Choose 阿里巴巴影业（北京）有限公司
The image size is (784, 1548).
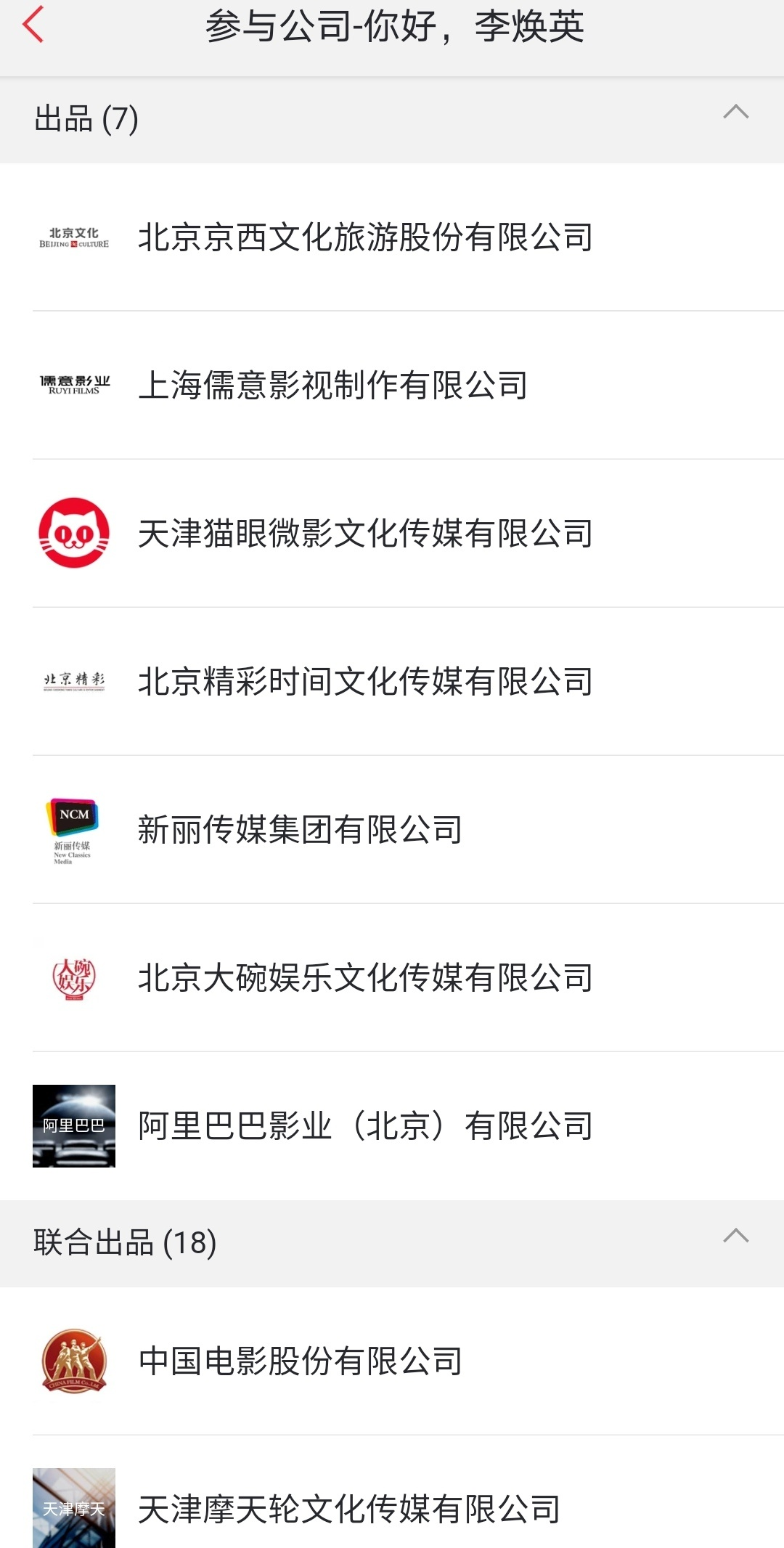pos(365,1126)
